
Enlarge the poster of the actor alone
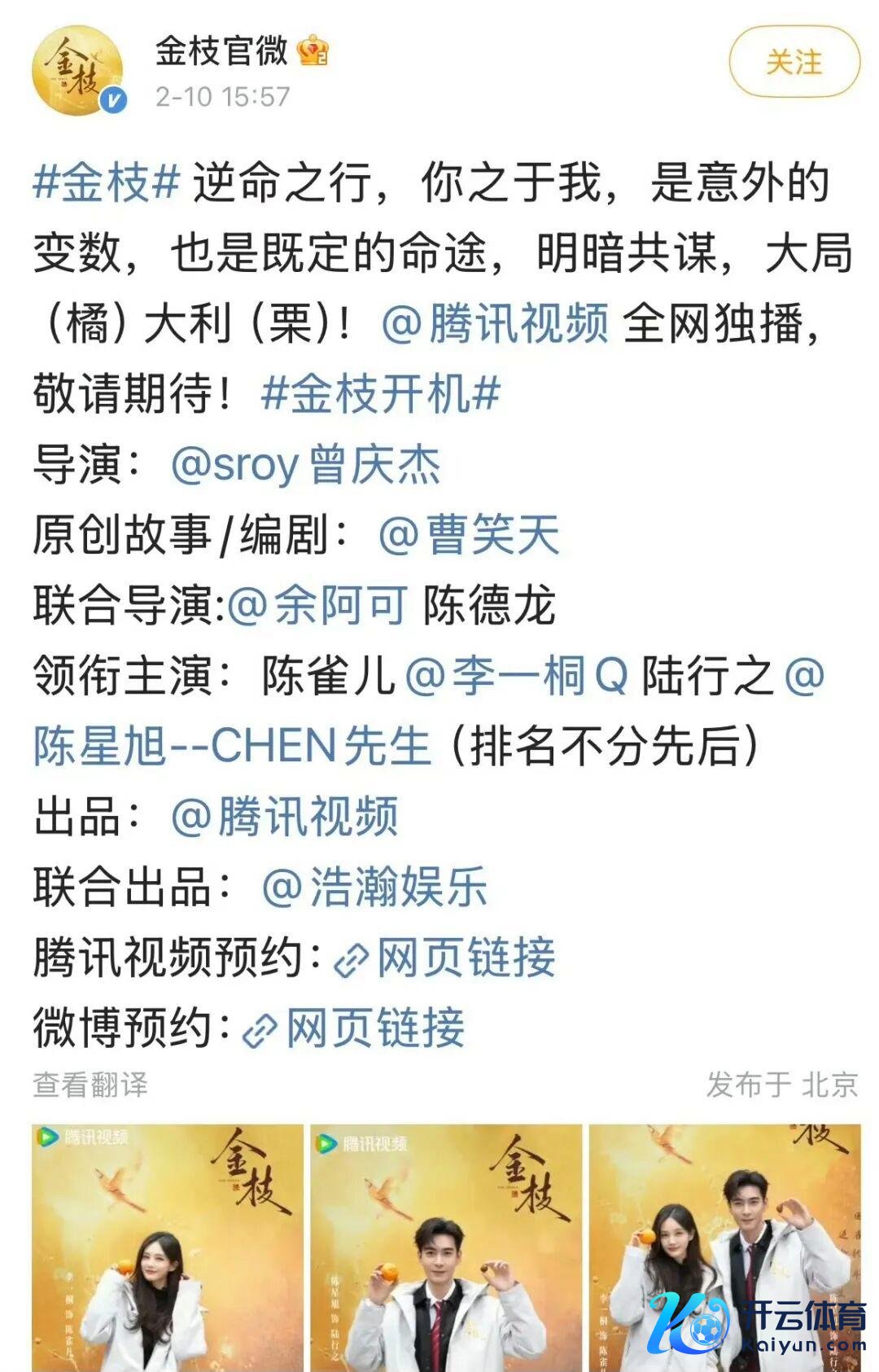446,1247
